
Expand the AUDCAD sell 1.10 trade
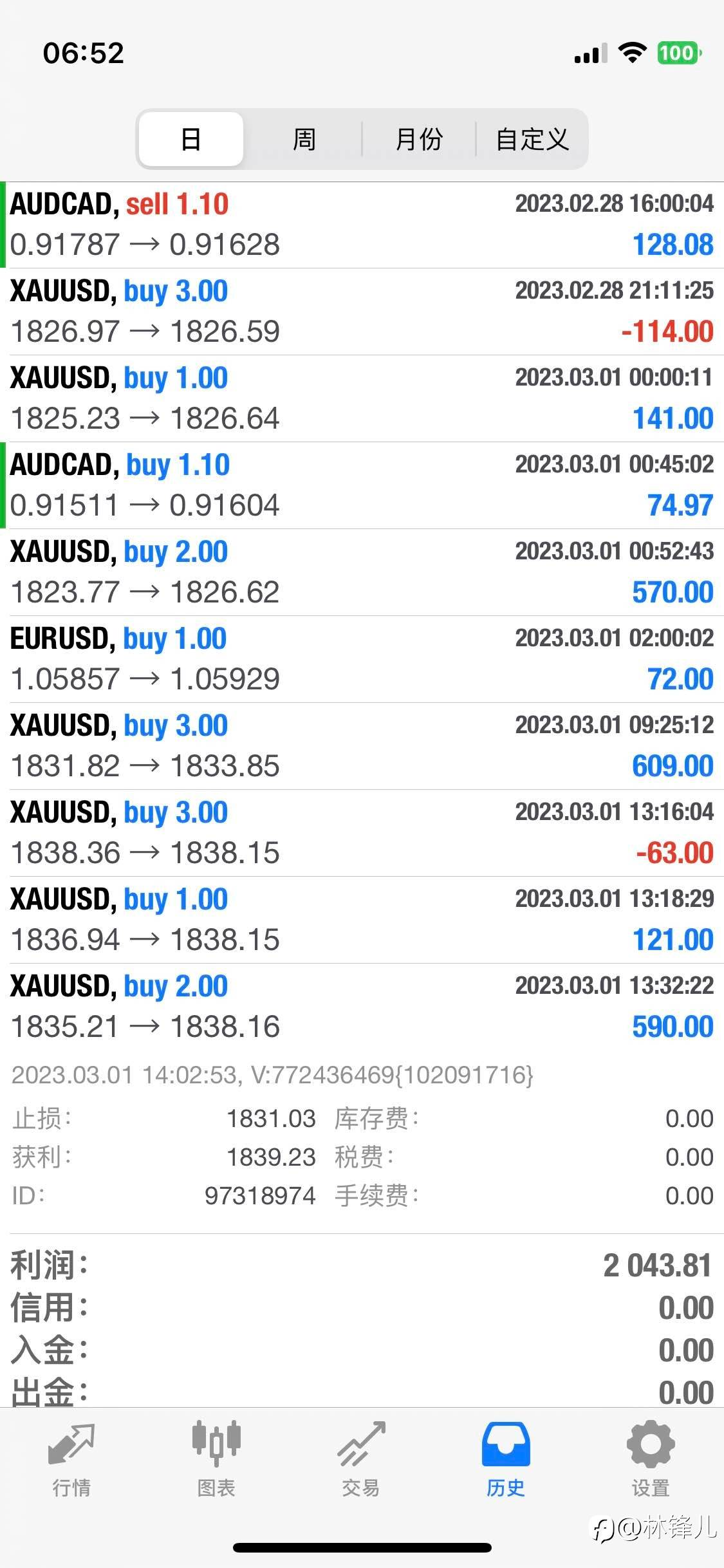(x=362, y=225)
